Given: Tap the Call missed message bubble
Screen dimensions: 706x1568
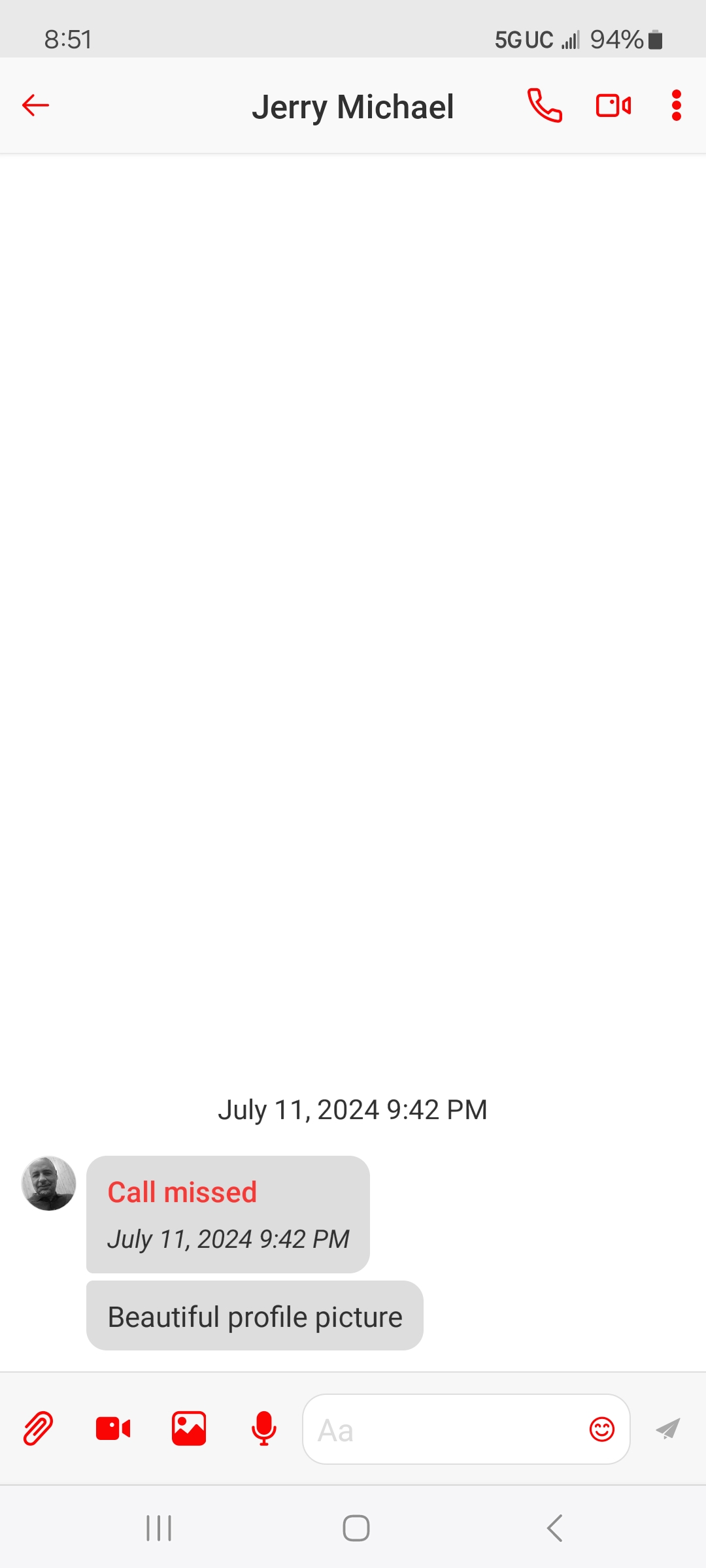Looking at the screenshot, I should 227,1214.
